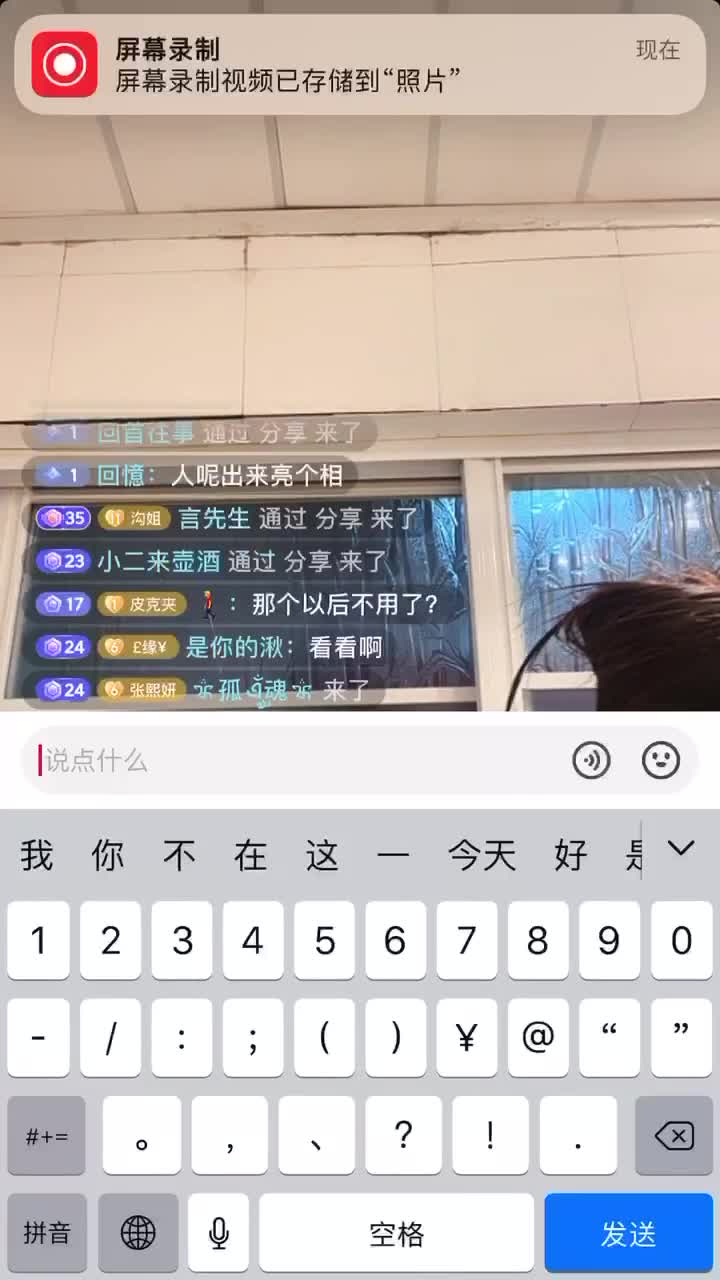Tap the voice input icon in comment box
The image size is (720, 1280).
pyautogui.click(x=591, y=761)
